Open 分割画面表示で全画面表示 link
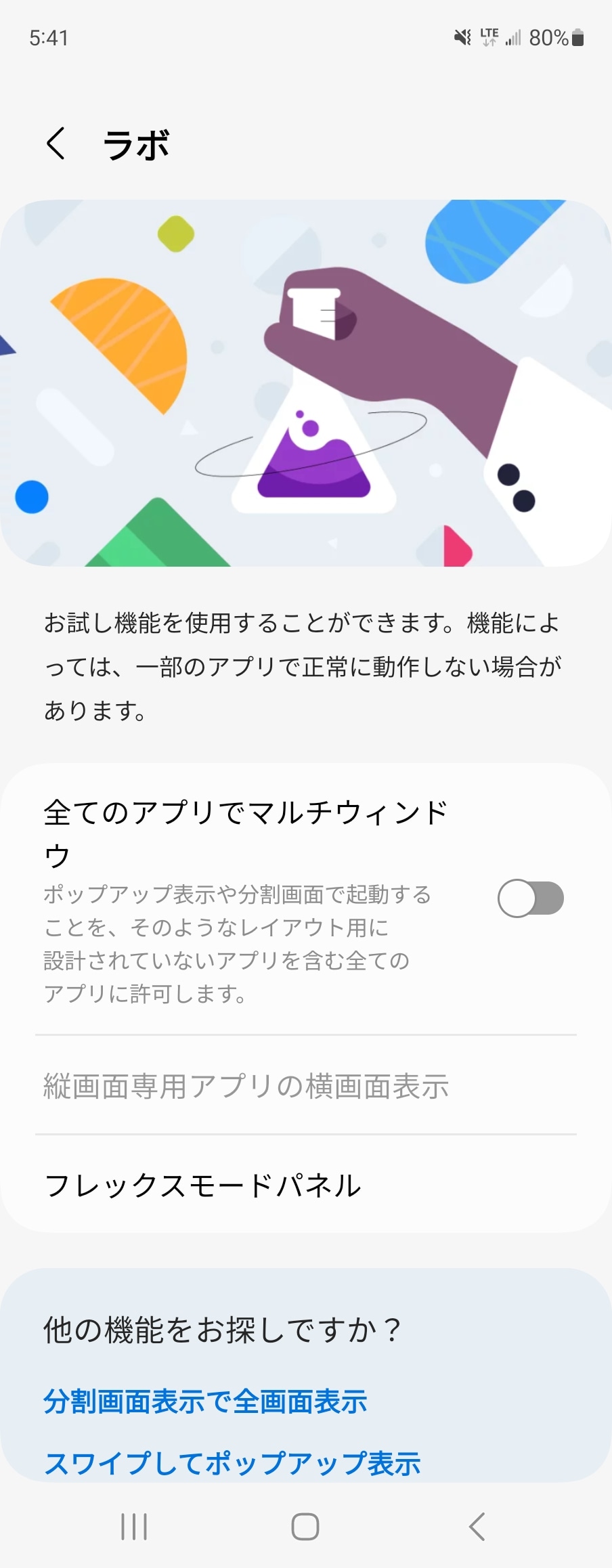This screenshot has height=1568, width=612. (205, 1401)
